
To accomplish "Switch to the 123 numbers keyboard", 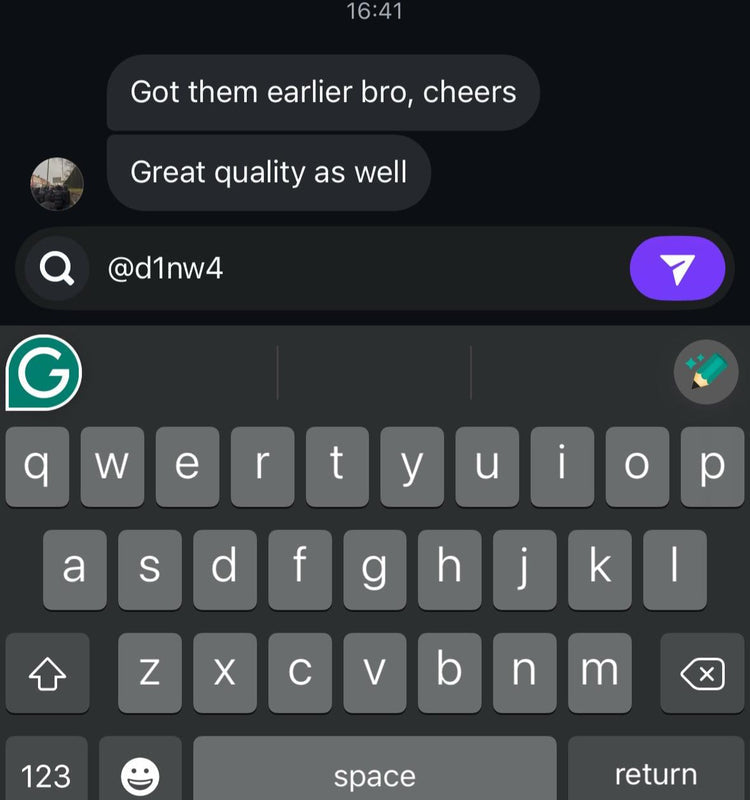I will click(46, 773).
